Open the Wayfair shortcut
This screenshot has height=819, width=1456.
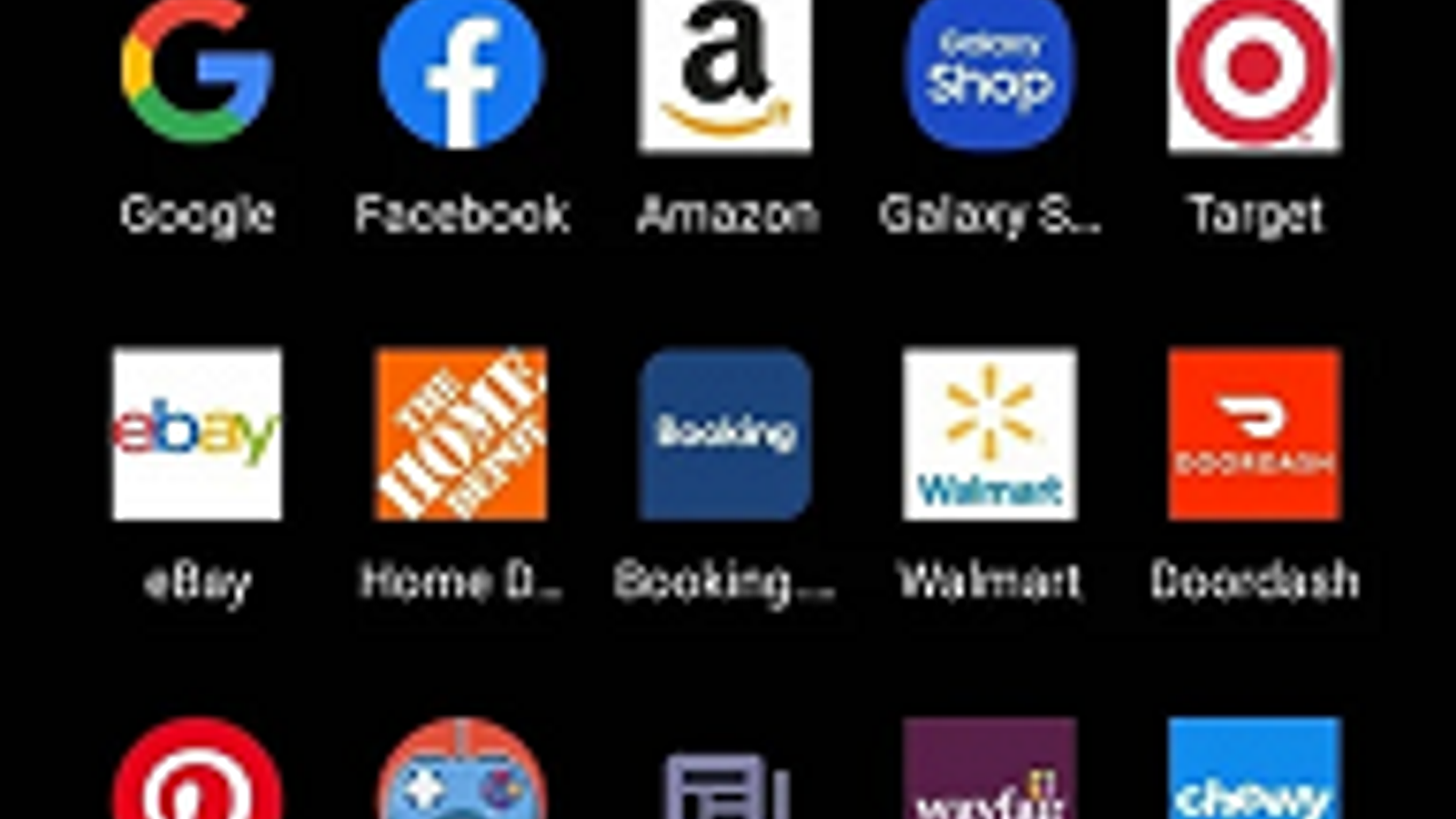tap(989, 773)
